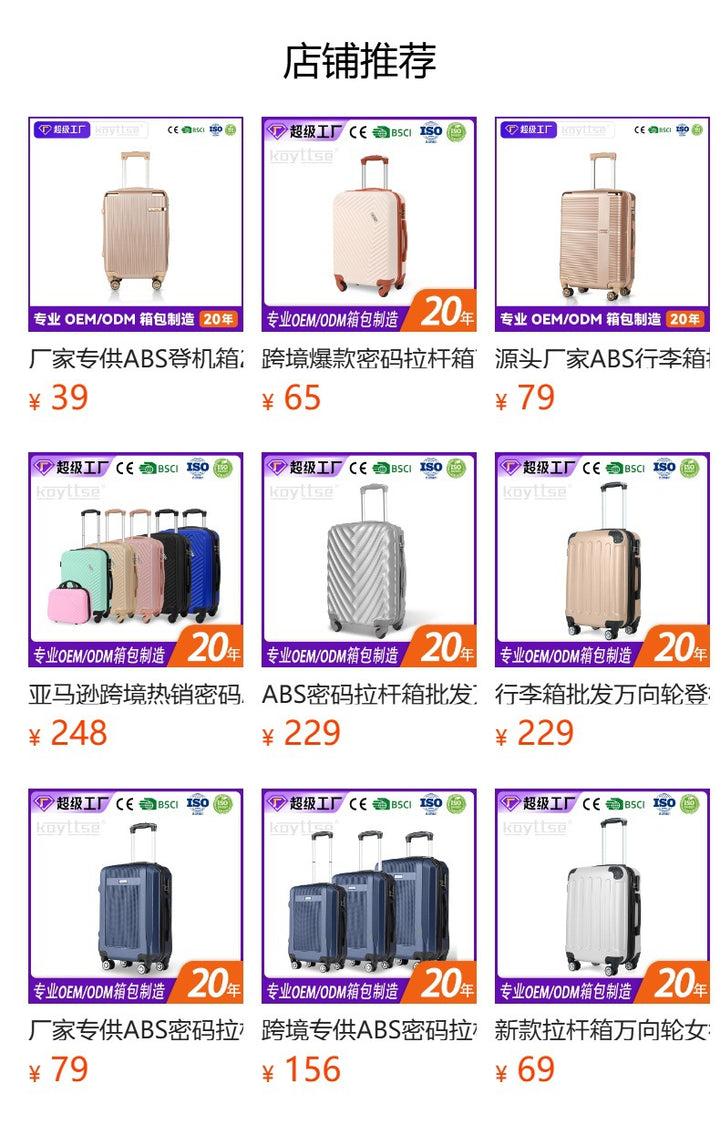Open the ¥248 亚马逊跨境热销密码 luggage set
Viewport: 720px width, 1125px height.
(x=135, y=560)
